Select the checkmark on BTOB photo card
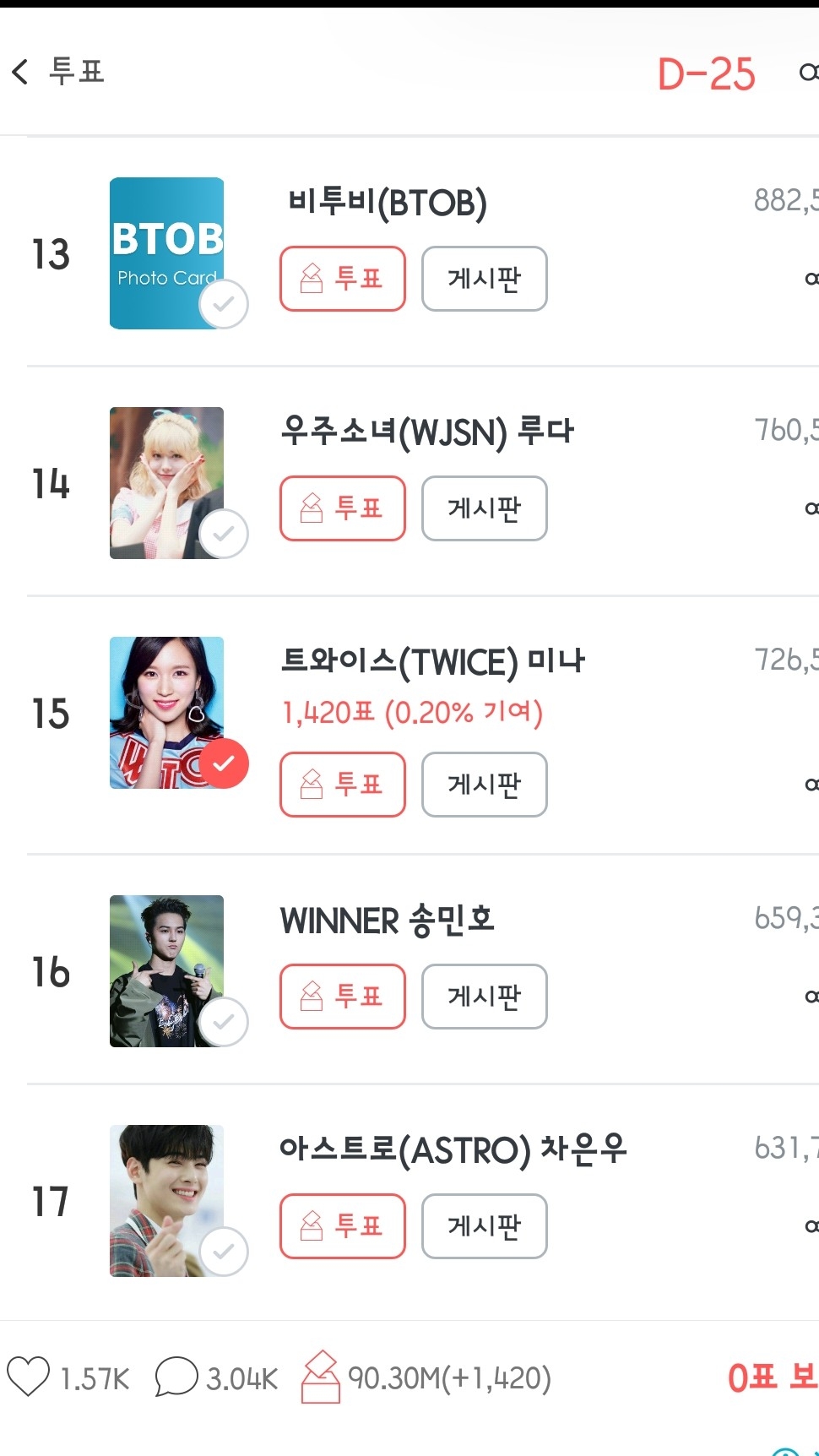The height and width of the screenshot is (1456, 819). point(224,304)
